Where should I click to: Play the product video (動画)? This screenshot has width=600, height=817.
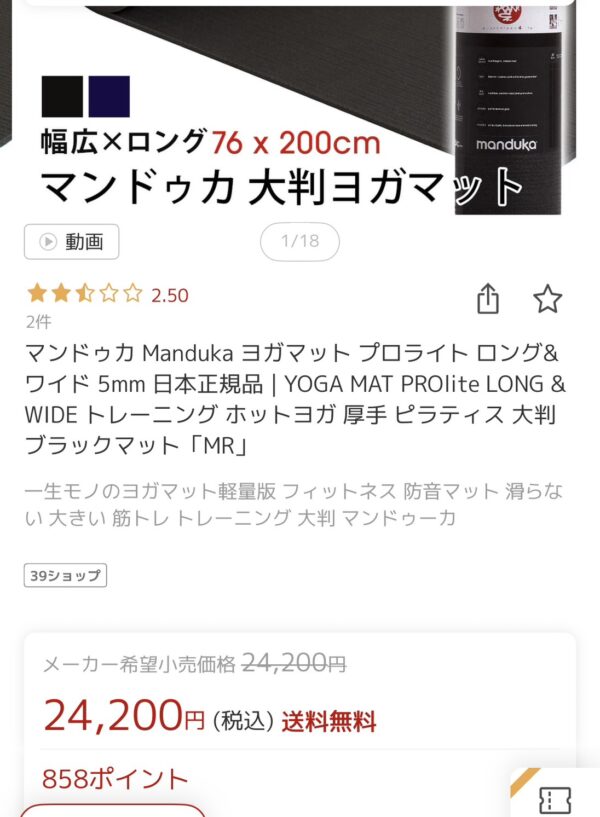pyautogui.click(x=71, y=242)
